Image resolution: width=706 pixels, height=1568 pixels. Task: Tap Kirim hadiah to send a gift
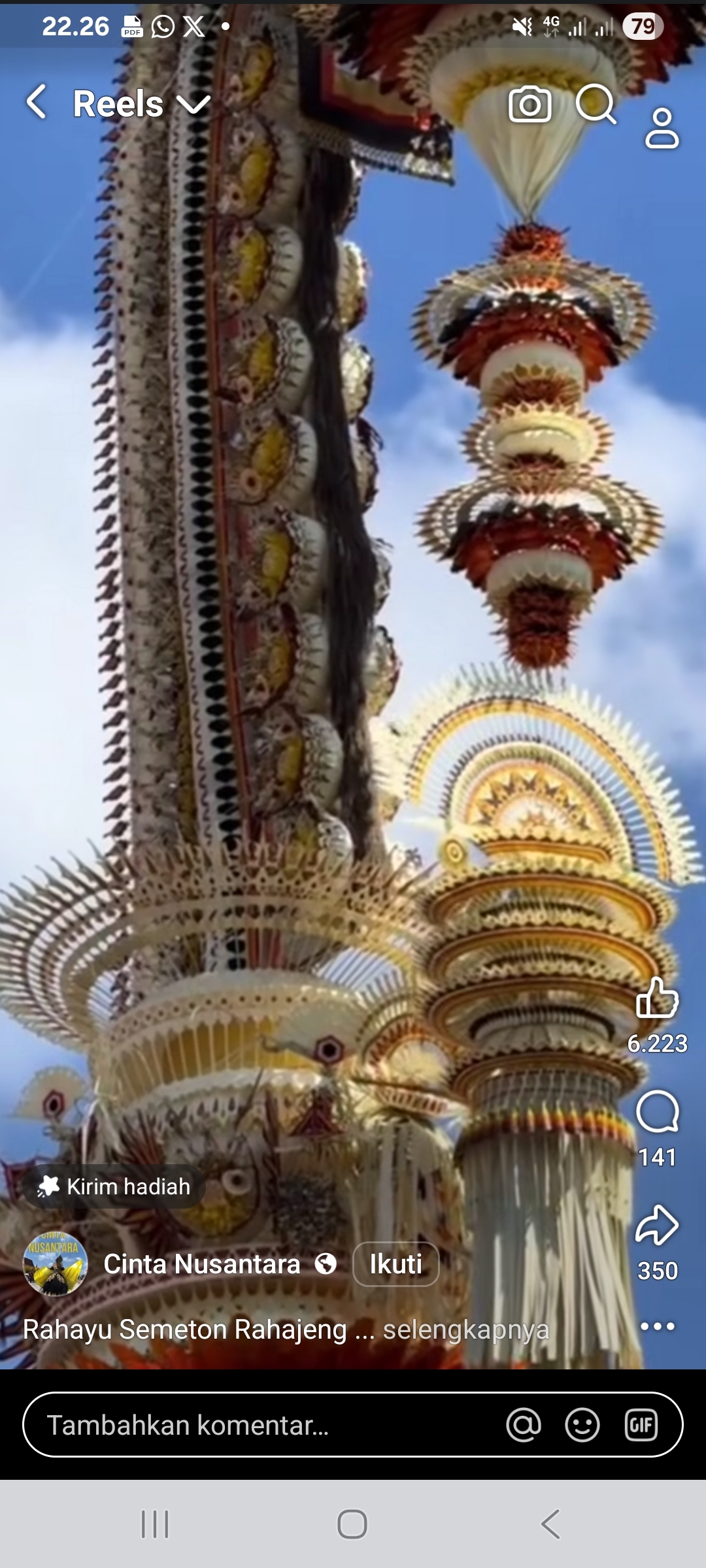[x=115, y=1186]
